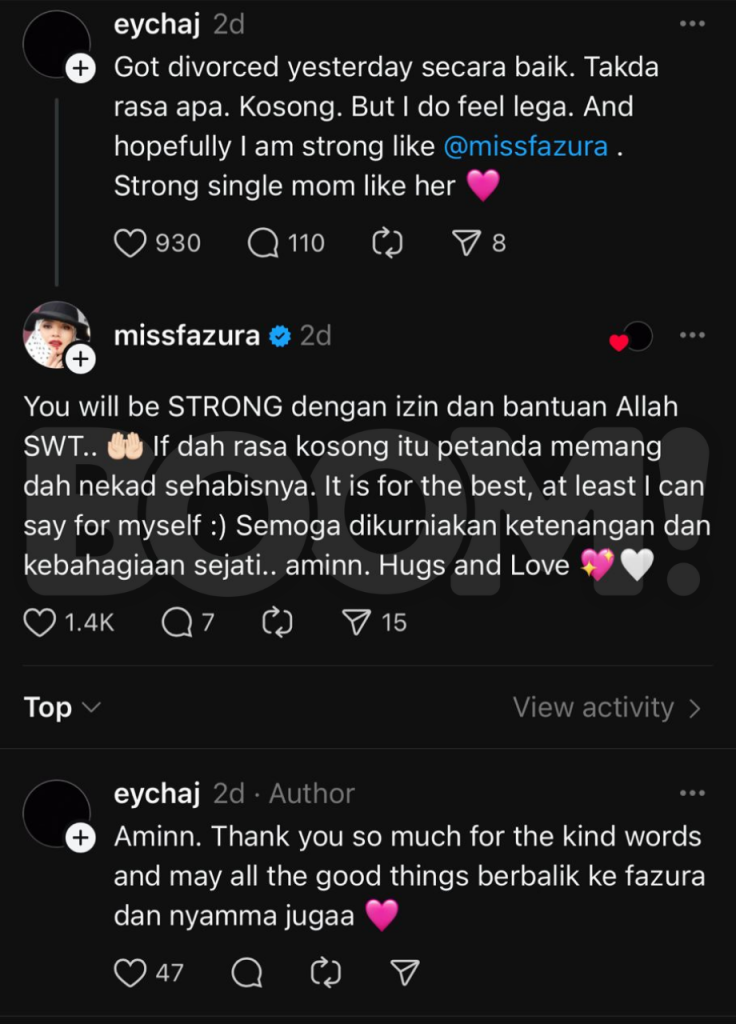Repost missfazura's reply

276,623
